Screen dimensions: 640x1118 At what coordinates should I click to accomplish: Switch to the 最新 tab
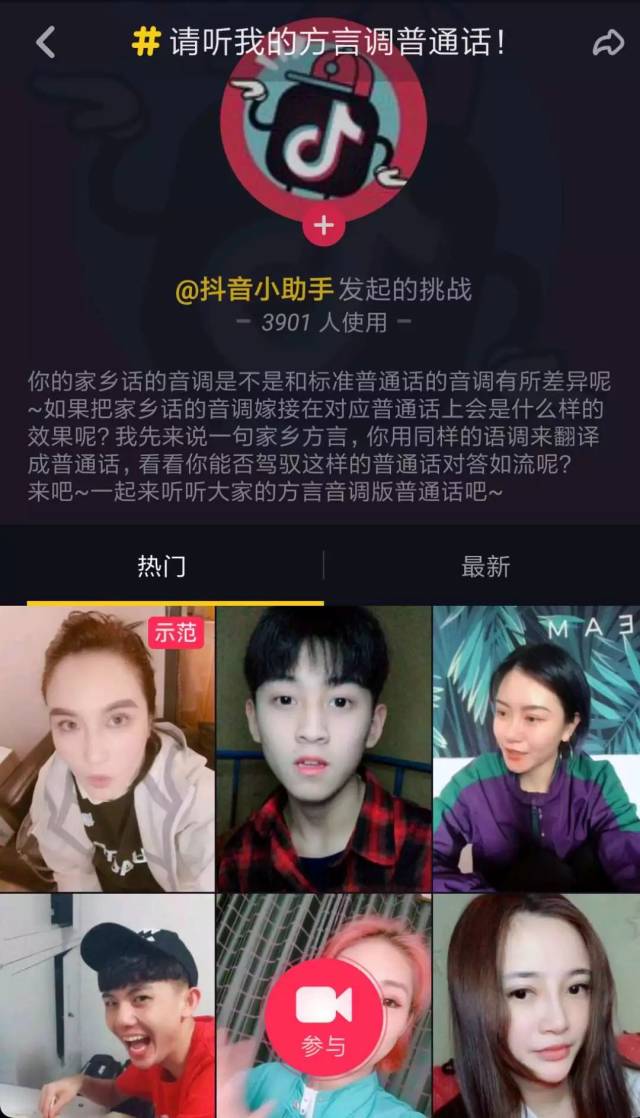pyautogui.click(x=485, y=567)
